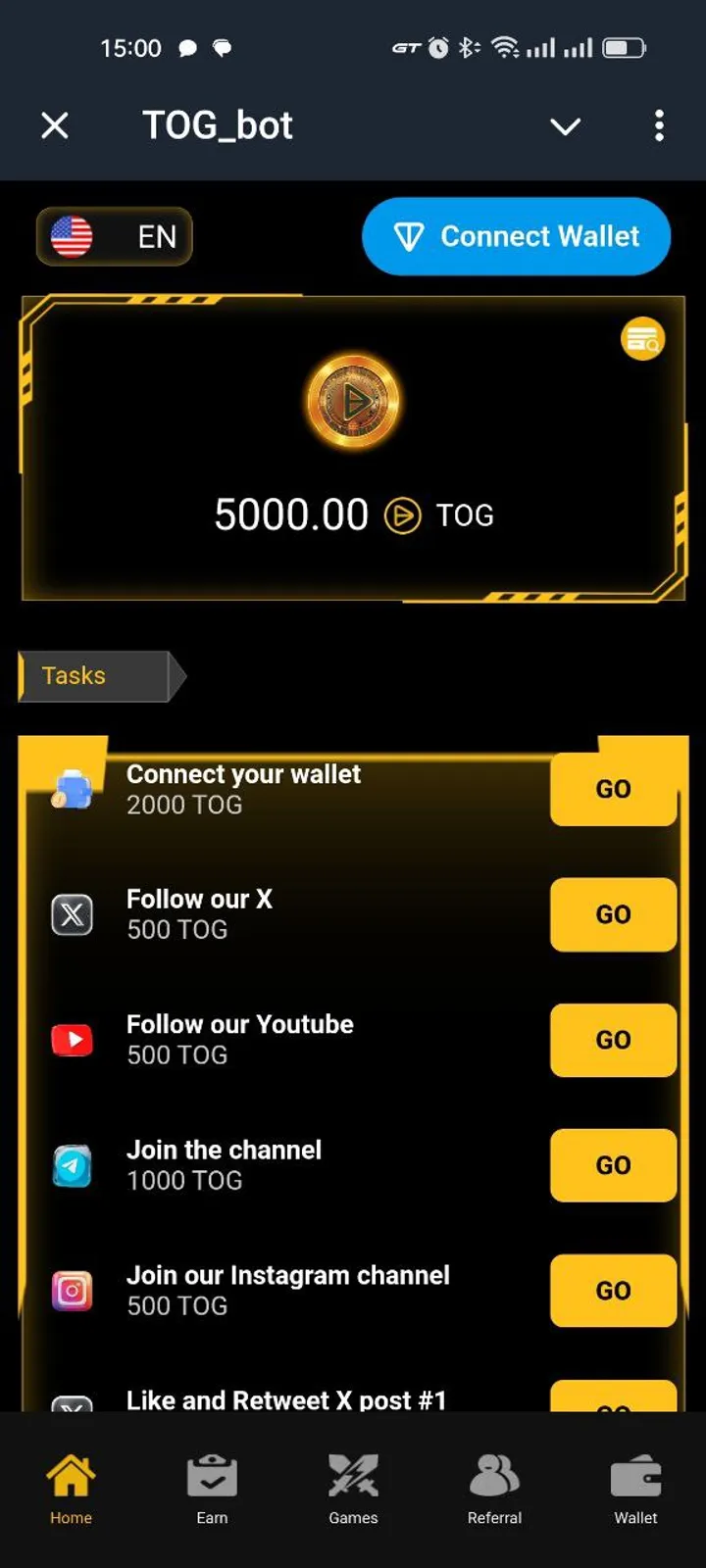Viewport: 706px width, 1568px height.
Task: Click the golden TOG coin above the balance
Action: pyautogui.click(x=353, y=402)
